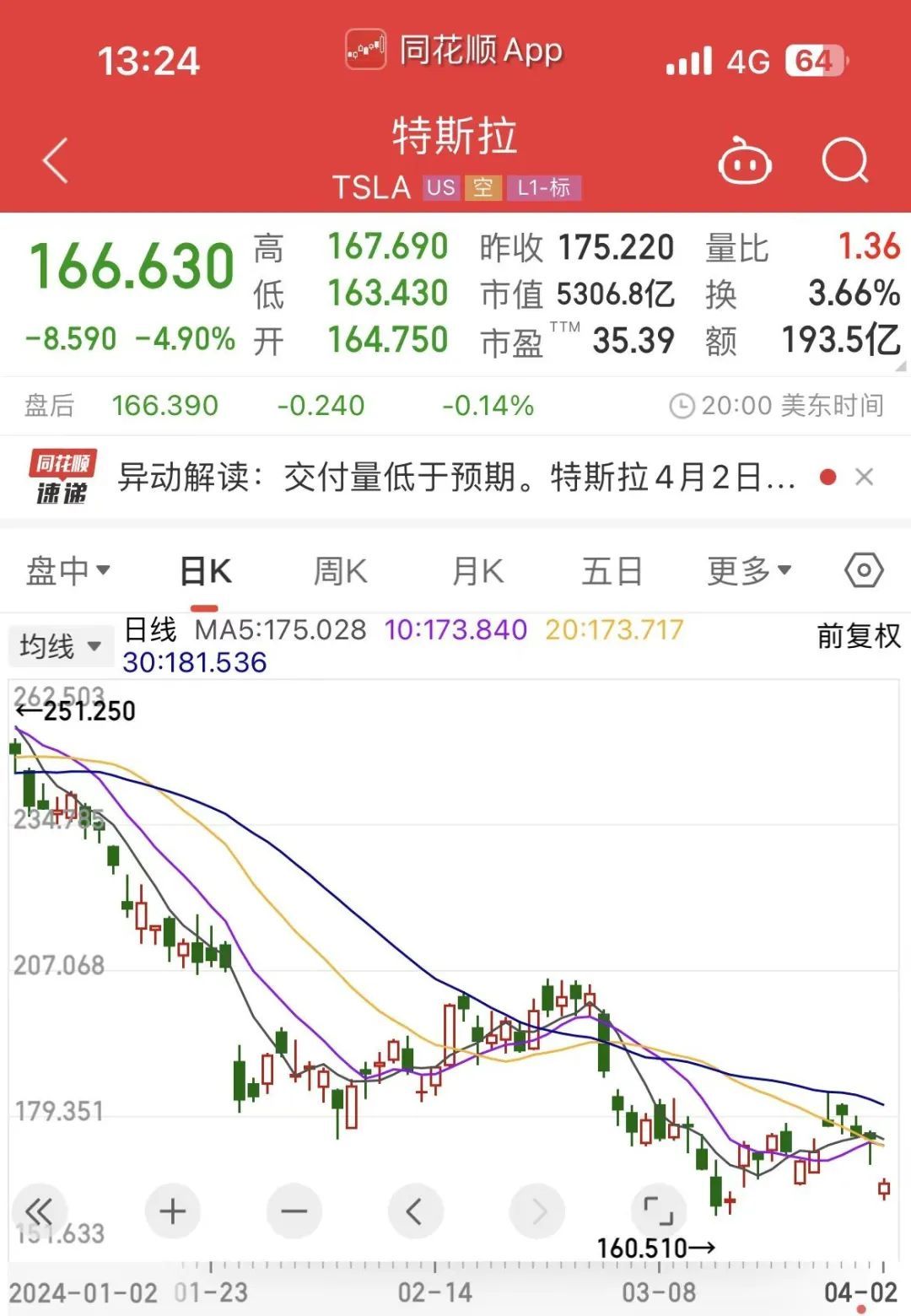Expand the 更多 chart options
Viewport: 911px width, 1316px height.
749,571
